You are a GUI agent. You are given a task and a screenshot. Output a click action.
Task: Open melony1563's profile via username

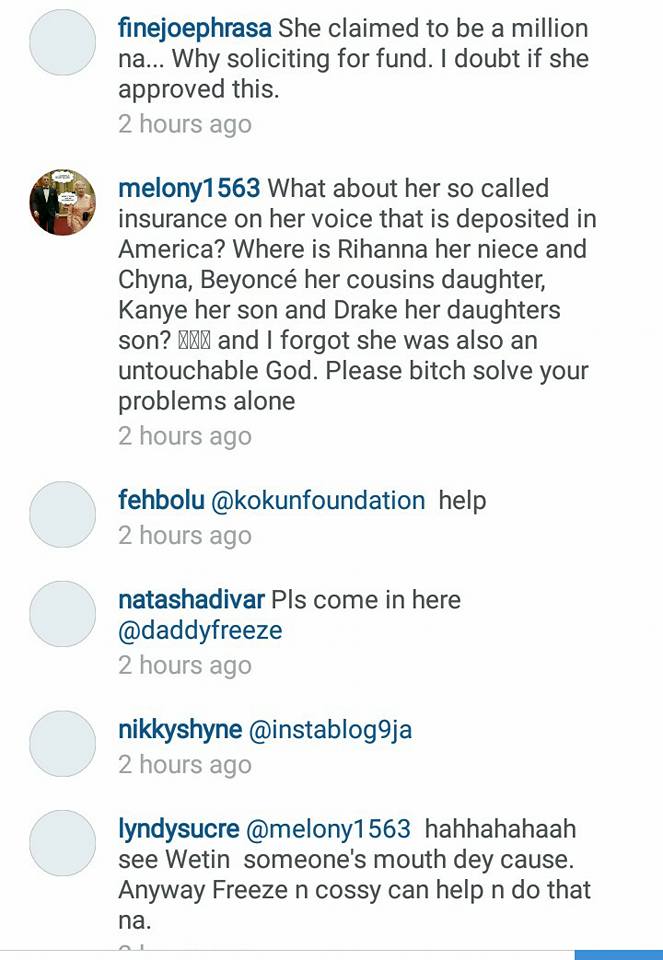[189, 188]
